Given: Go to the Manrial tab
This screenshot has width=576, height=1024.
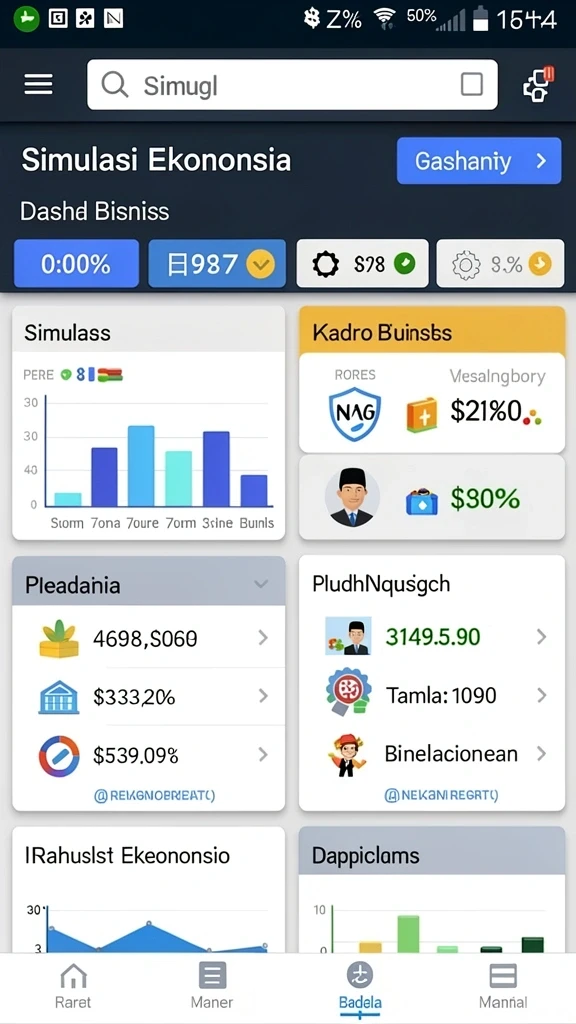Looking at the screenshot, I should point(503,986).
